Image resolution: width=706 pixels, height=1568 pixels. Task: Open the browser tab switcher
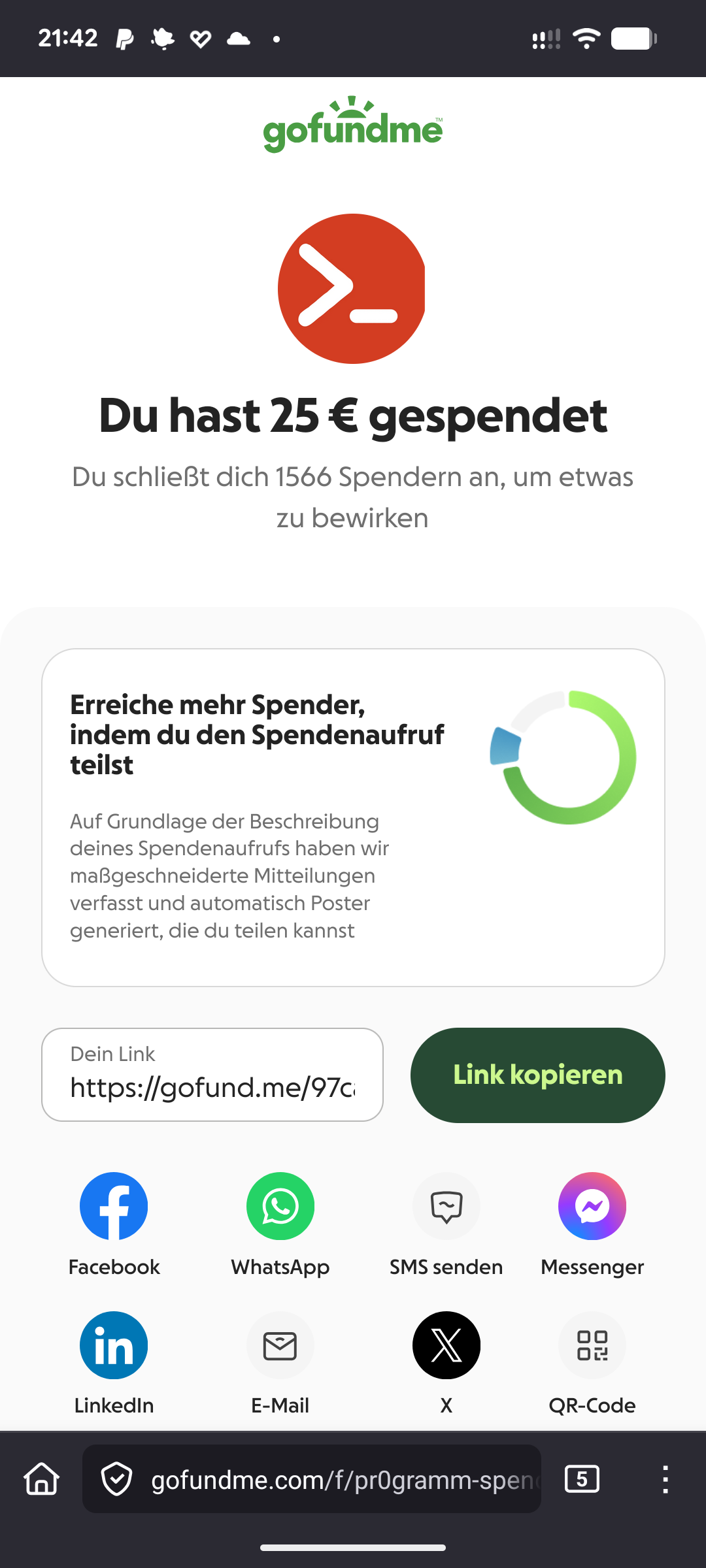pyautogui.click(x=582, y=1478)
